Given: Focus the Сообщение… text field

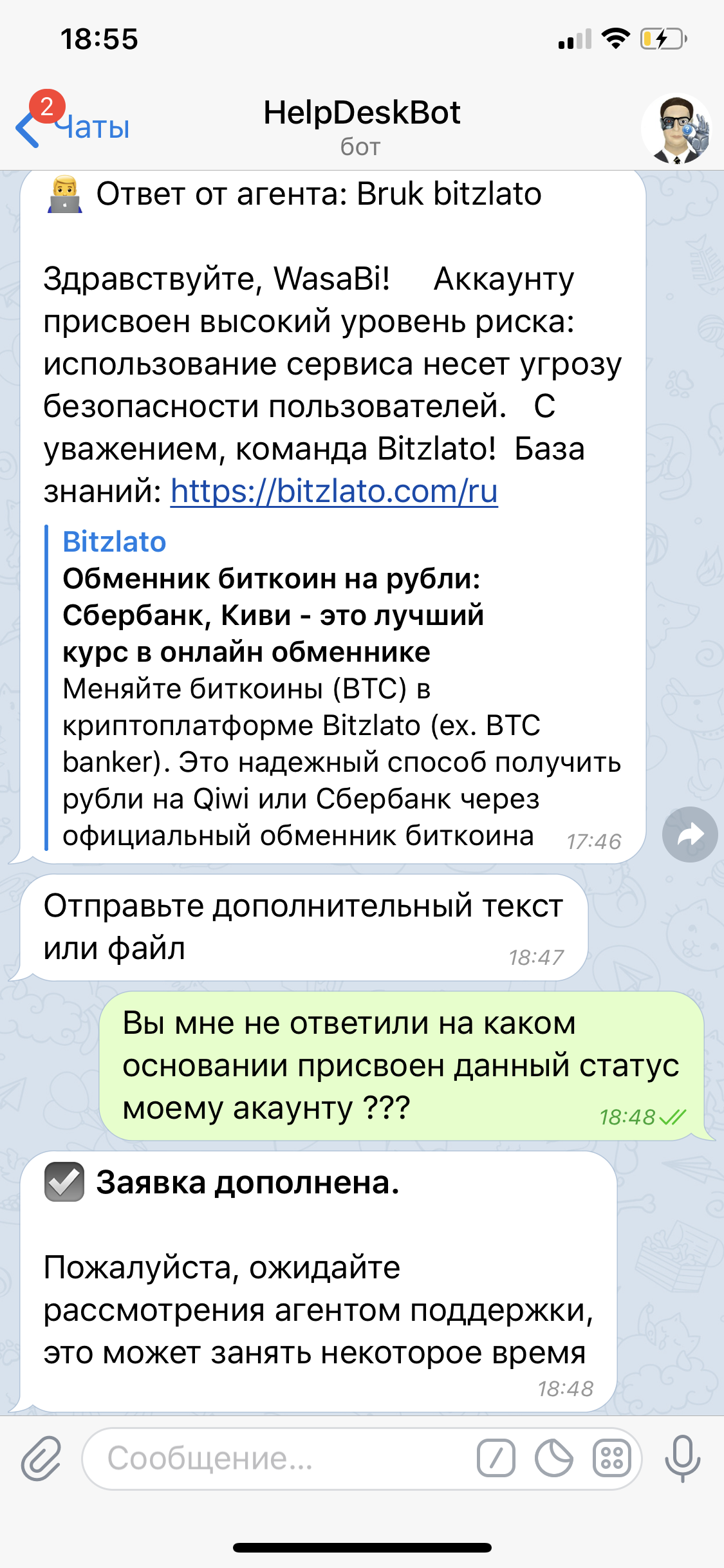Looking at the screenshot, I should tap(277, 1459).
